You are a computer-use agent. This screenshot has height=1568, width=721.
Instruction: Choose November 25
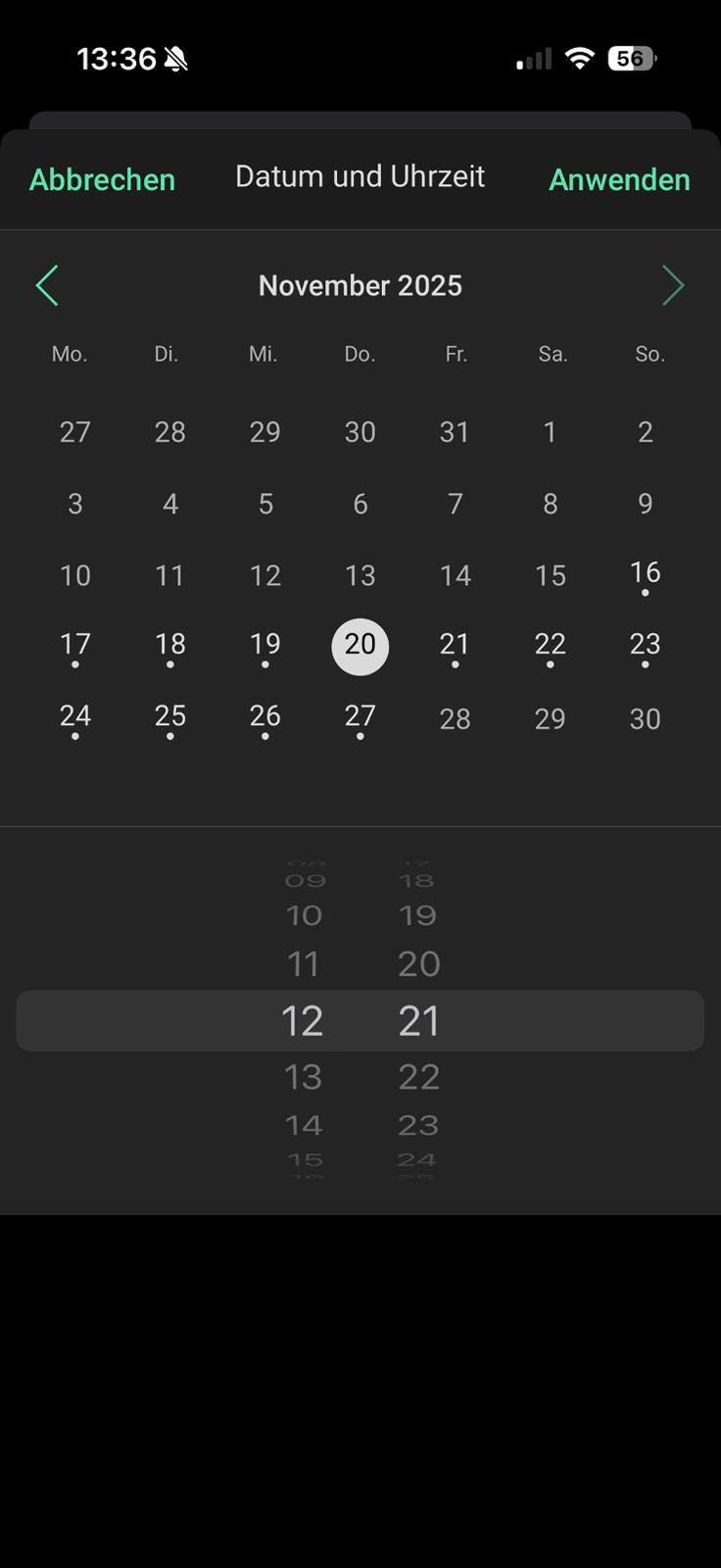tap(170, 717)
